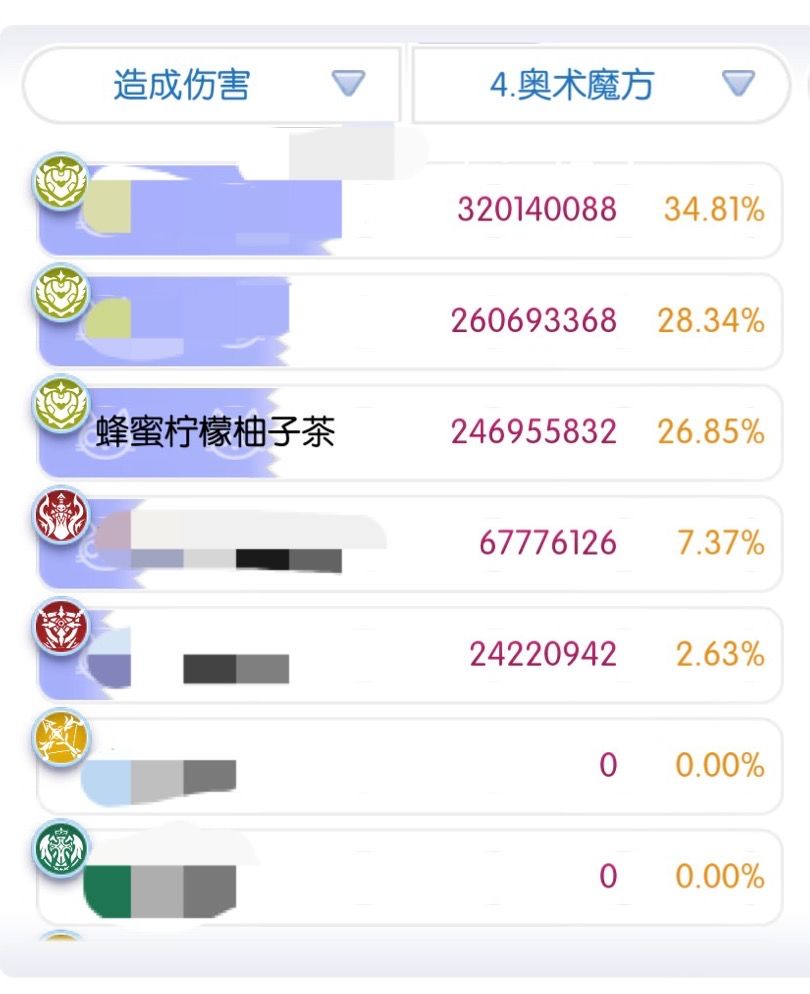Viewport: 810px width, 994px height.
Task: Select the percentage 34.81% on the top row
Action: pyautogui.click(x=715, y=209)
